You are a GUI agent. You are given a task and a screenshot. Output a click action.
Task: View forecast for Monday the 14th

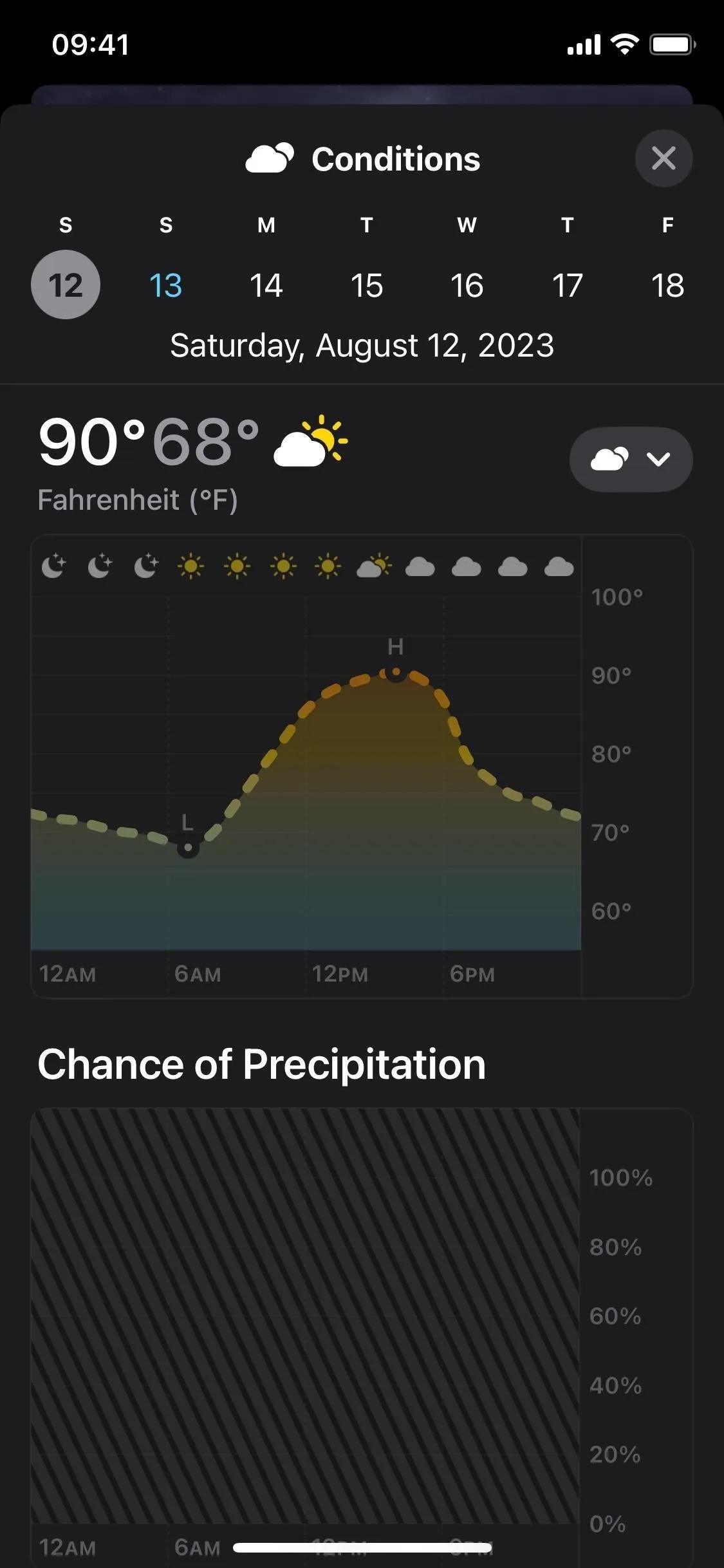[266, 285]
